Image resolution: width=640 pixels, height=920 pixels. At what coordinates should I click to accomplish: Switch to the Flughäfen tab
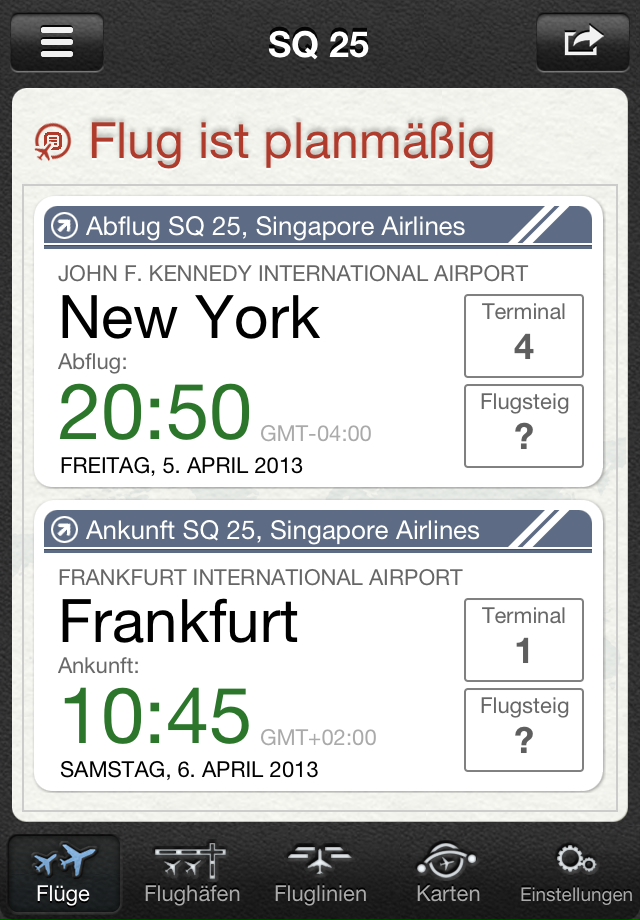[192, 874]
